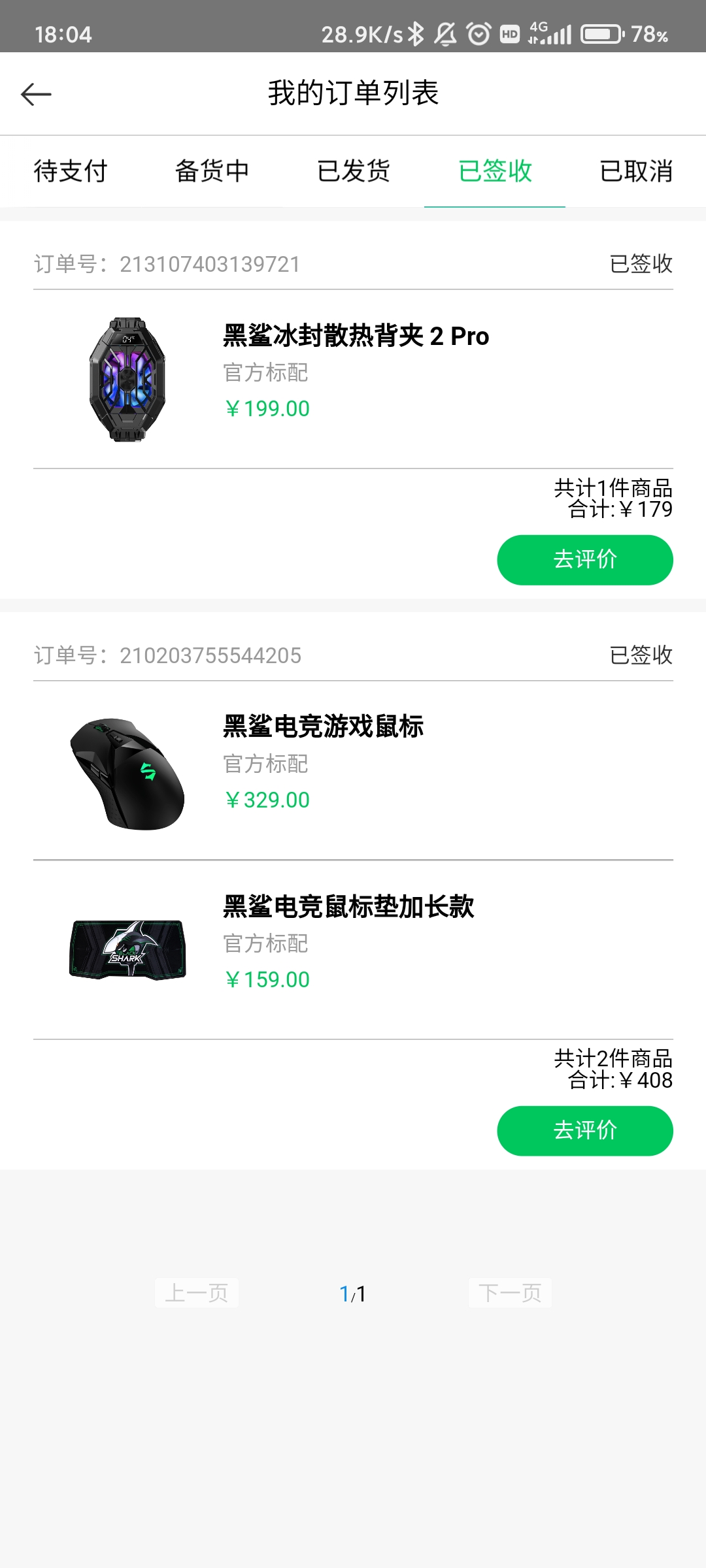Tap 去评价 for the ¥408 order
Image resolution: width=706 pixels, height=1568 pixels.
tap(584, 1131)
